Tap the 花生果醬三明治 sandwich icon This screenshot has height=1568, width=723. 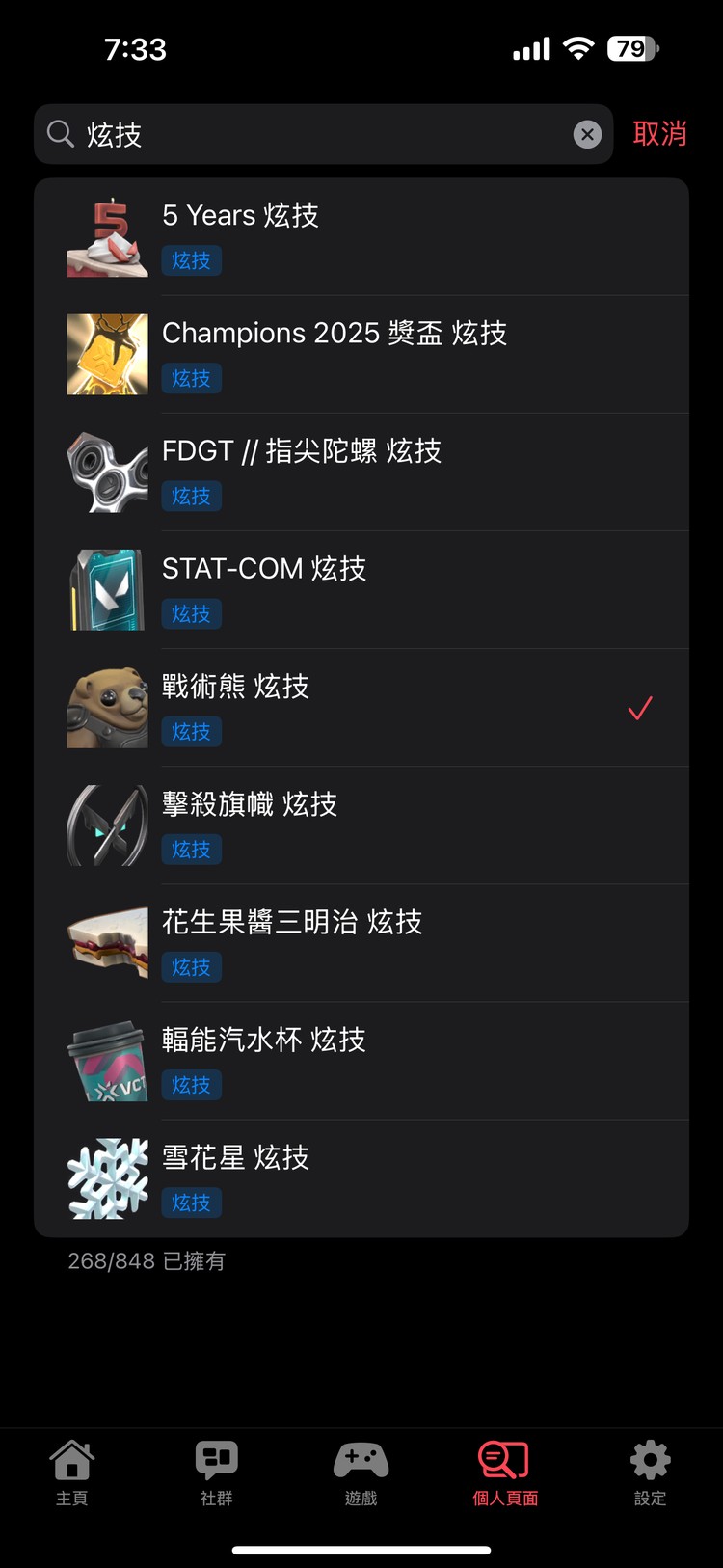pos(107,942)
